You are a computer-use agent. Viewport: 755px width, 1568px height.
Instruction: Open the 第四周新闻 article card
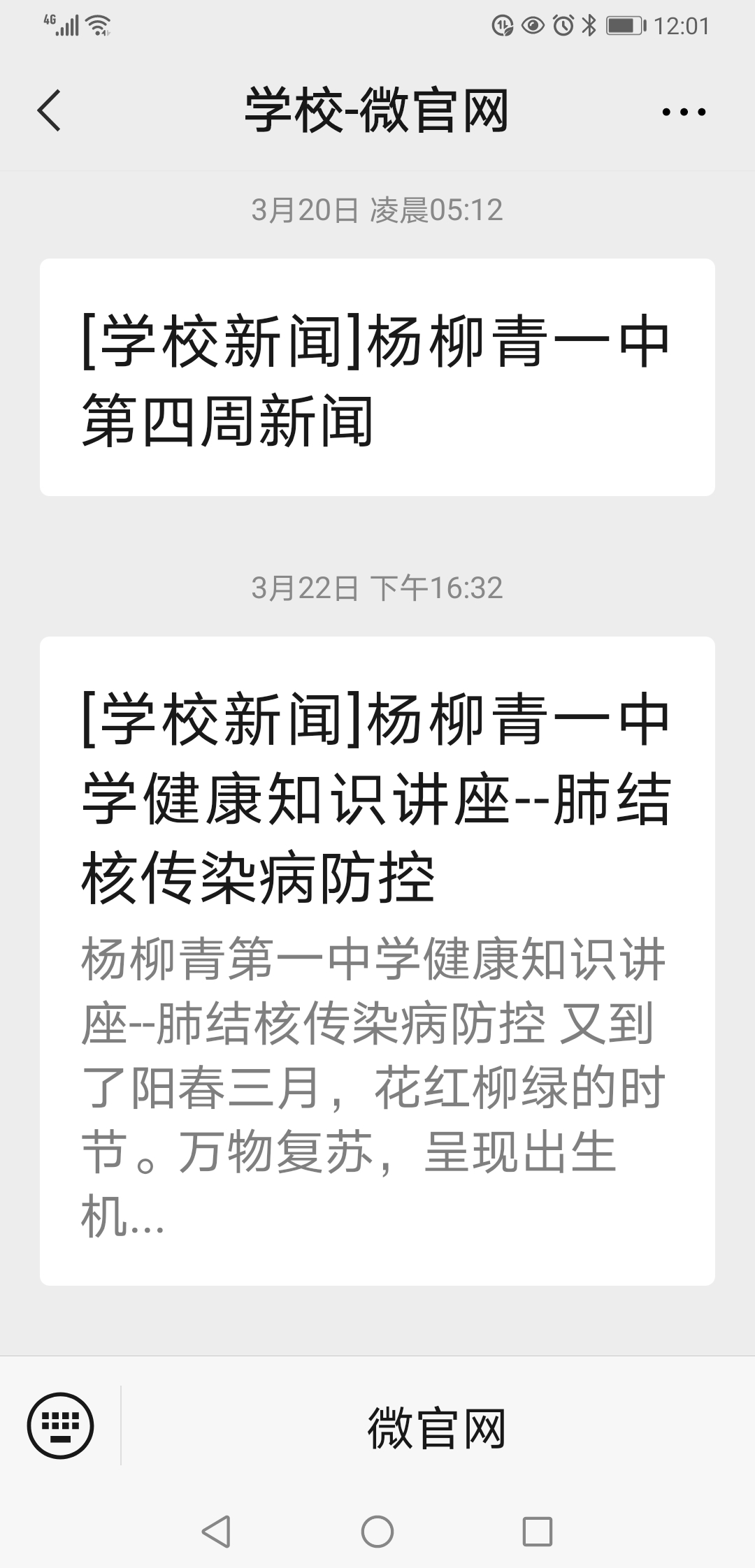coord(377,378)
